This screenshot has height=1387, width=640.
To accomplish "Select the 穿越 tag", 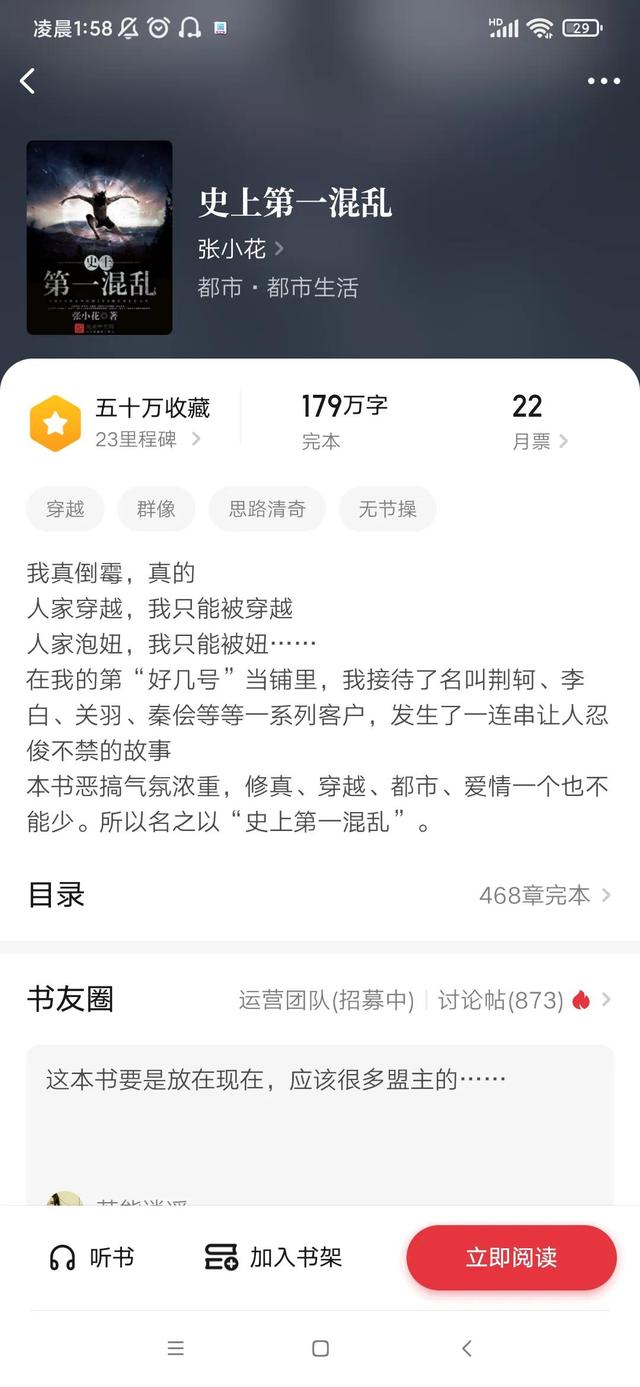I will click(x=66, y=509).
